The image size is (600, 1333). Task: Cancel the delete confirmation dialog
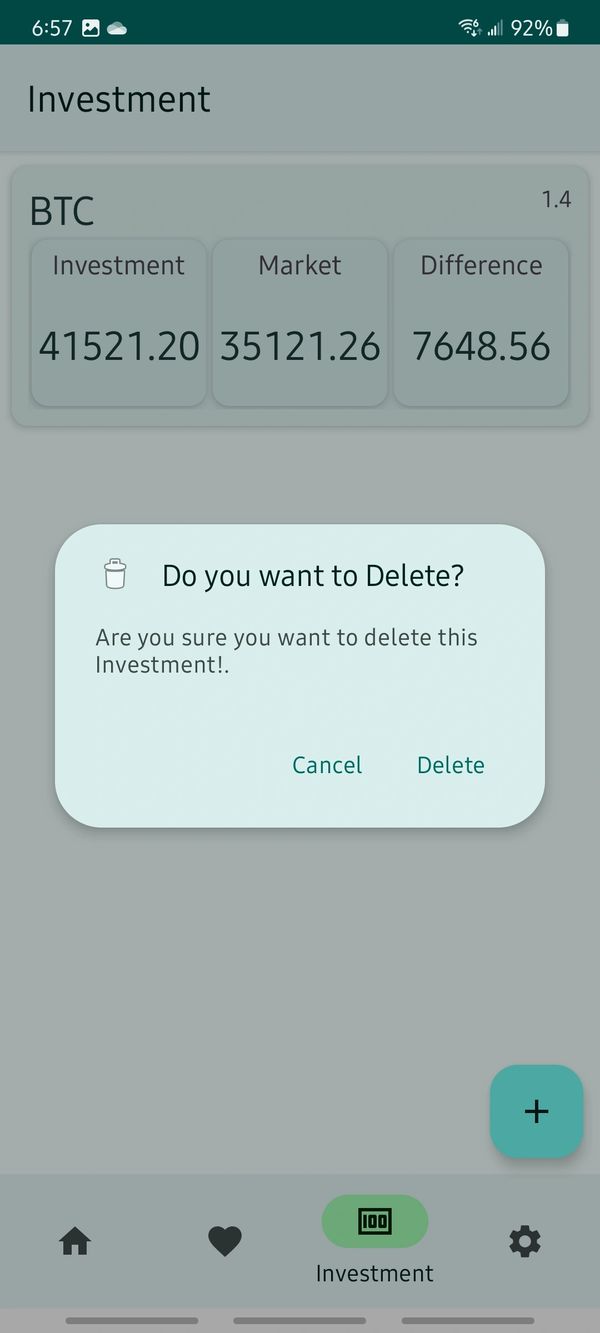click(x=327, y=765)
